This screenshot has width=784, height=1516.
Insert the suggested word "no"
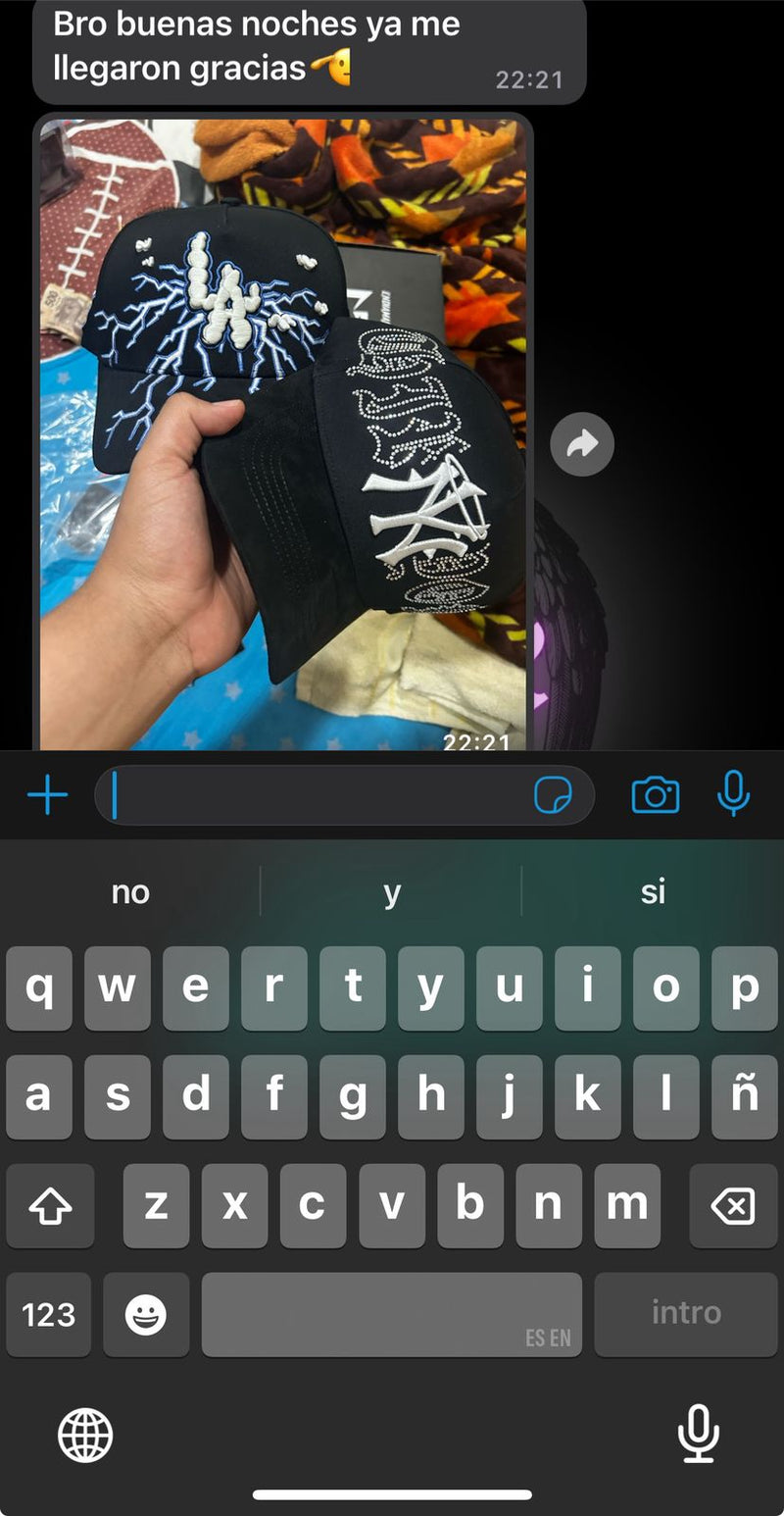pos(130,891)
